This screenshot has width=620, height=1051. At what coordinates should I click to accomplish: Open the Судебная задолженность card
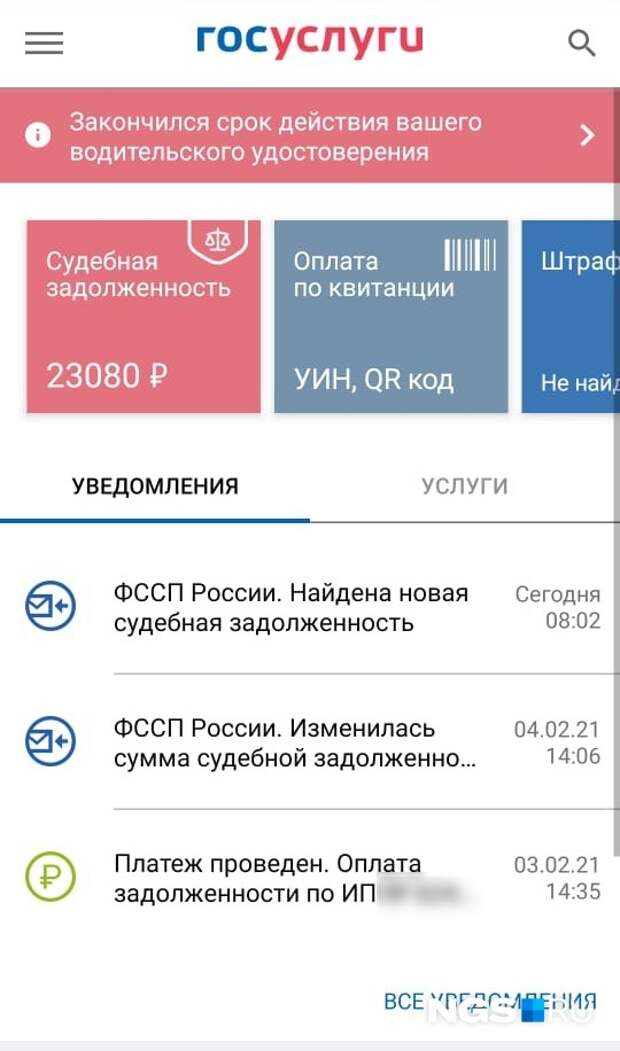pyautogui.click(x=143, y=316)
